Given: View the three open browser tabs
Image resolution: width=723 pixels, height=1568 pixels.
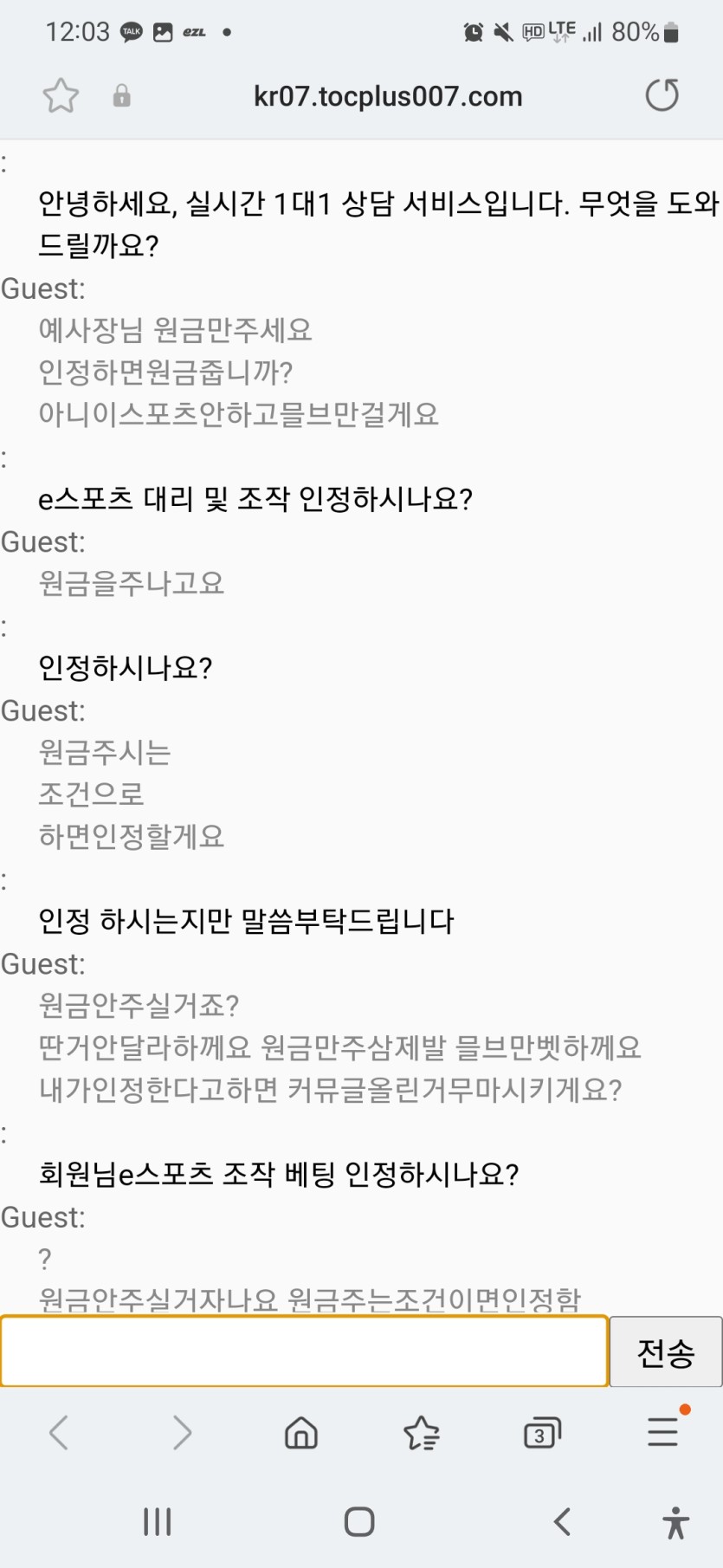Looking at the screenshot, I should 542,1433.
